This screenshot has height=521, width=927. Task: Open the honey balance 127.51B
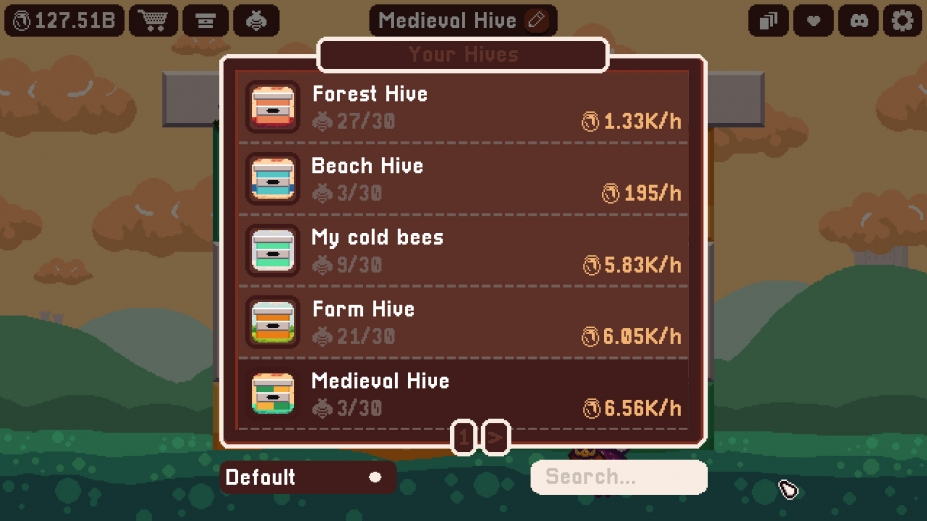[65, 20]
